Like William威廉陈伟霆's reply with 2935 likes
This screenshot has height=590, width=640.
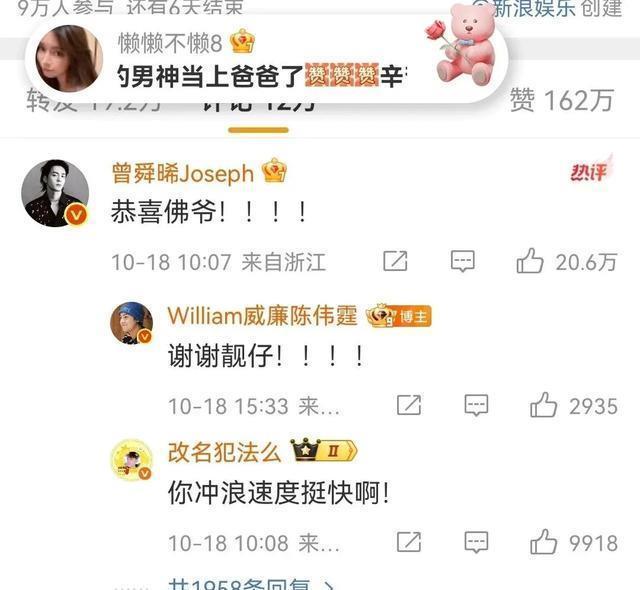pyautogui.click(x=544, y=405)
